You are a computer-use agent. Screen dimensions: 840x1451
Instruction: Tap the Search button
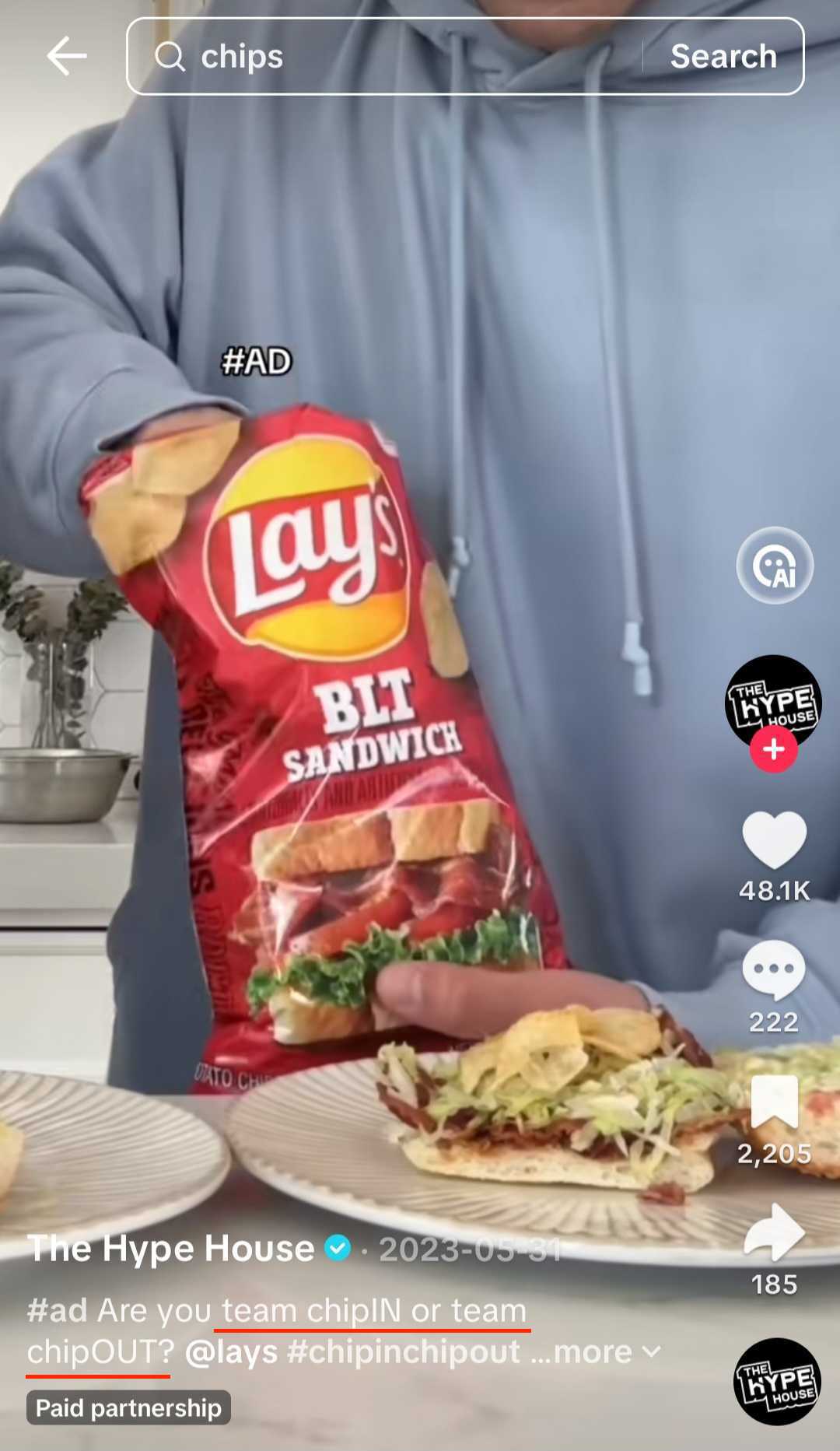pyautogui.click(x=723, y=56)
